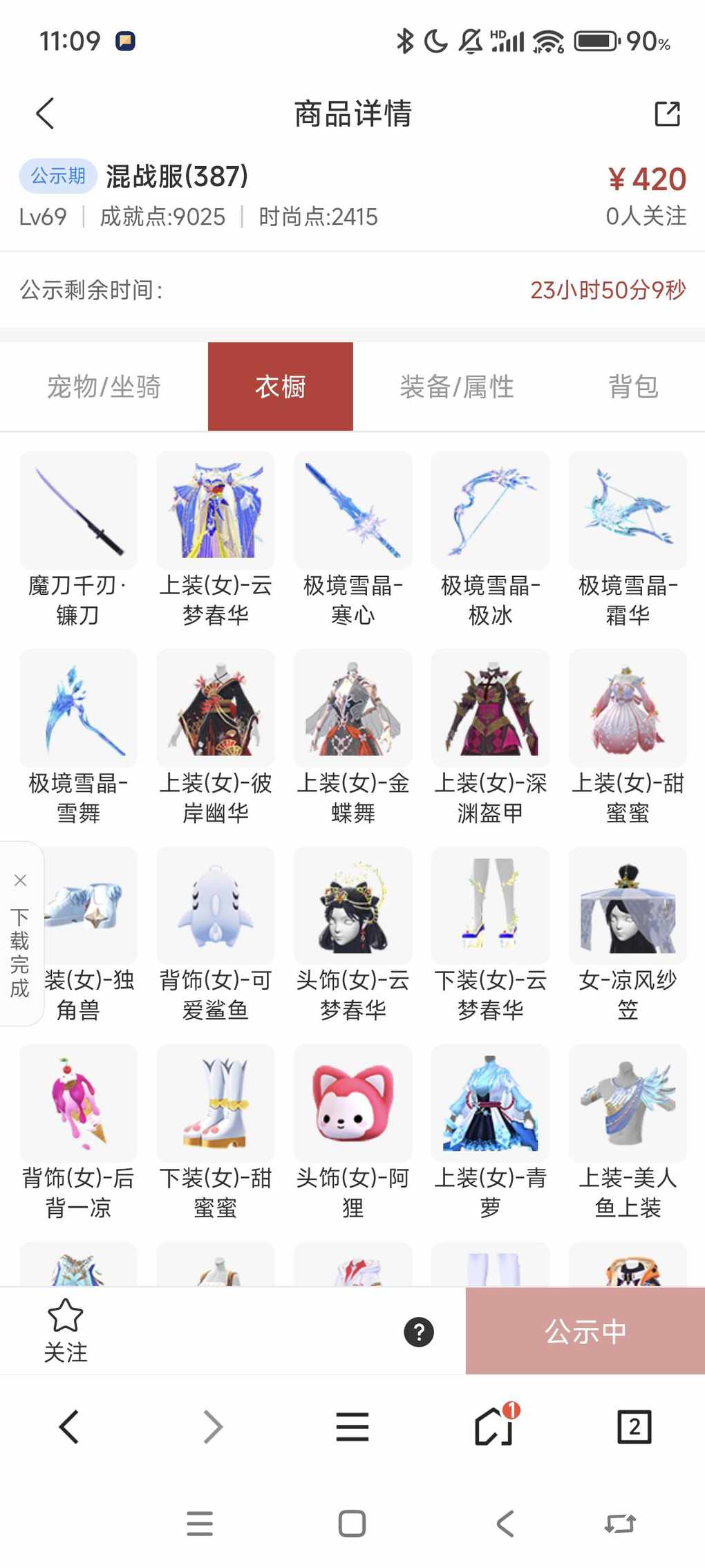Image resolution: width=705 pixels, height=1568 pixels.
Task: Open the browser menu button
Action: [x=352, y=1427]
